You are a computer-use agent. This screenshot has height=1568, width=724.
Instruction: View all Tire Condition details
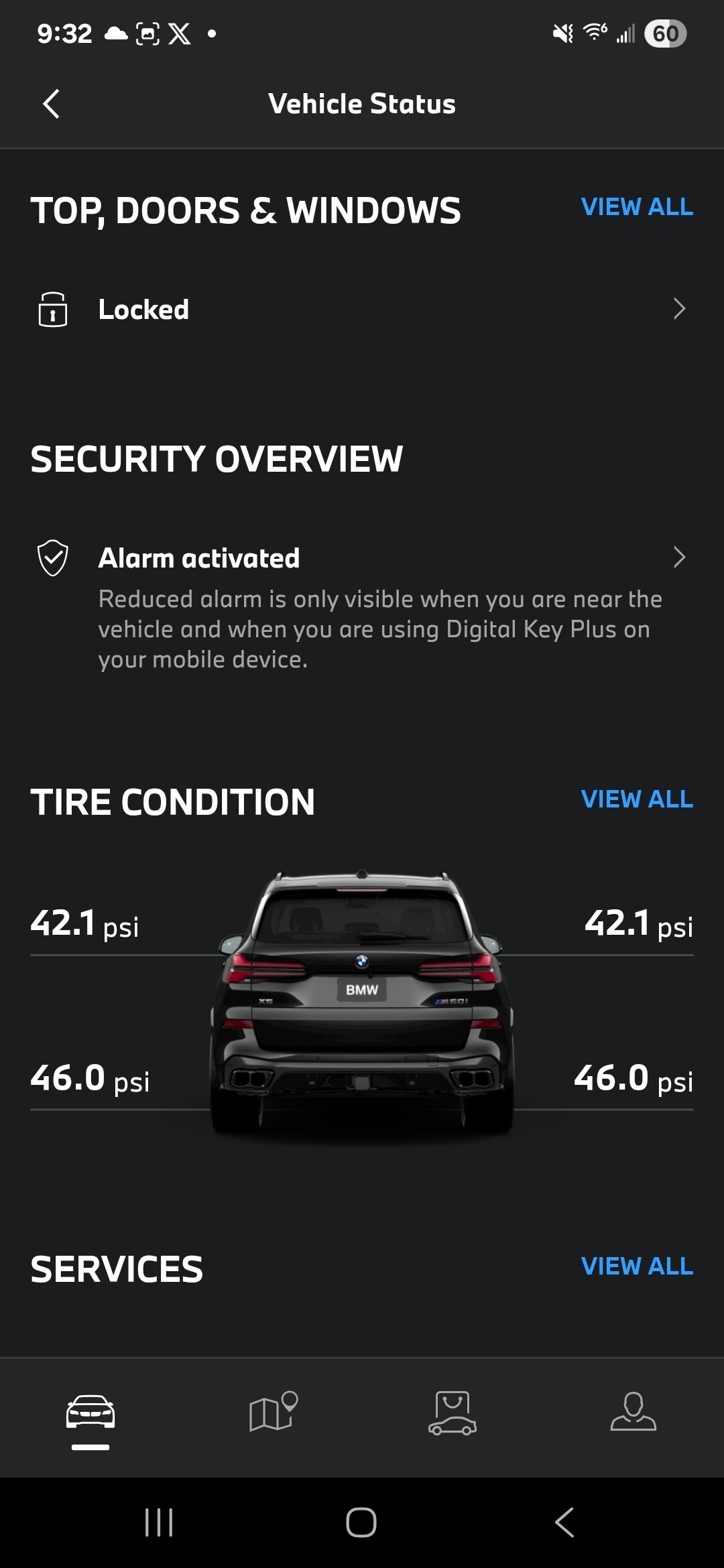click(x=637, y=799)
